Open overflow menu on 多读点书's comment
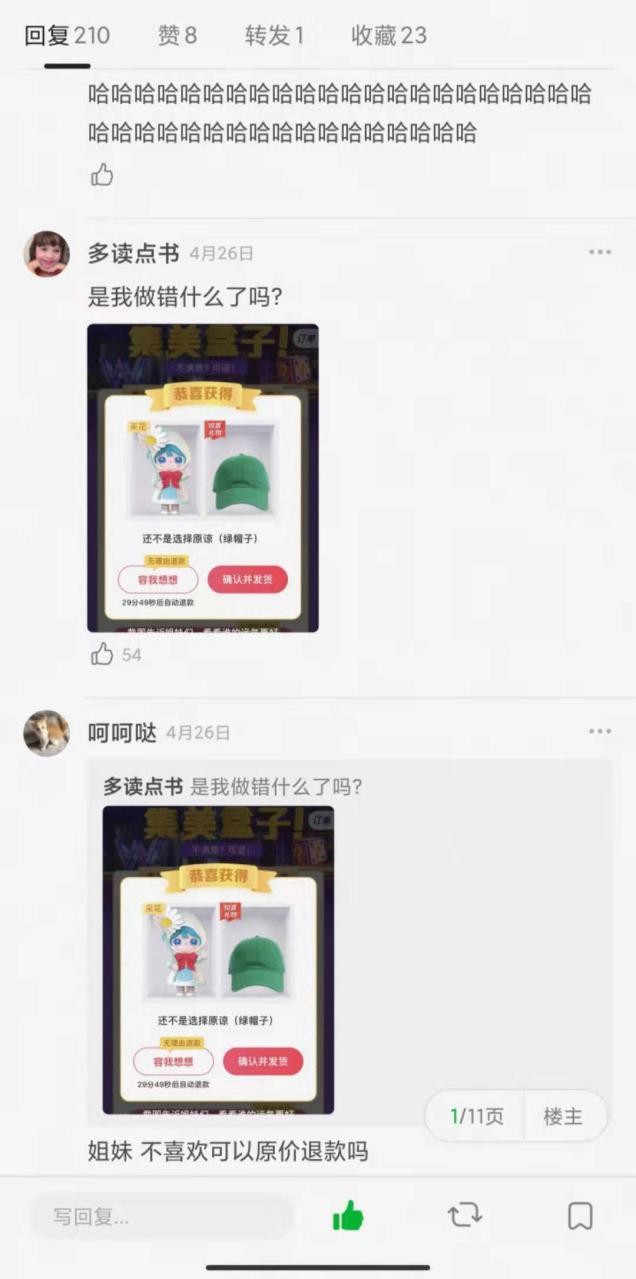 tap(599, 252)
